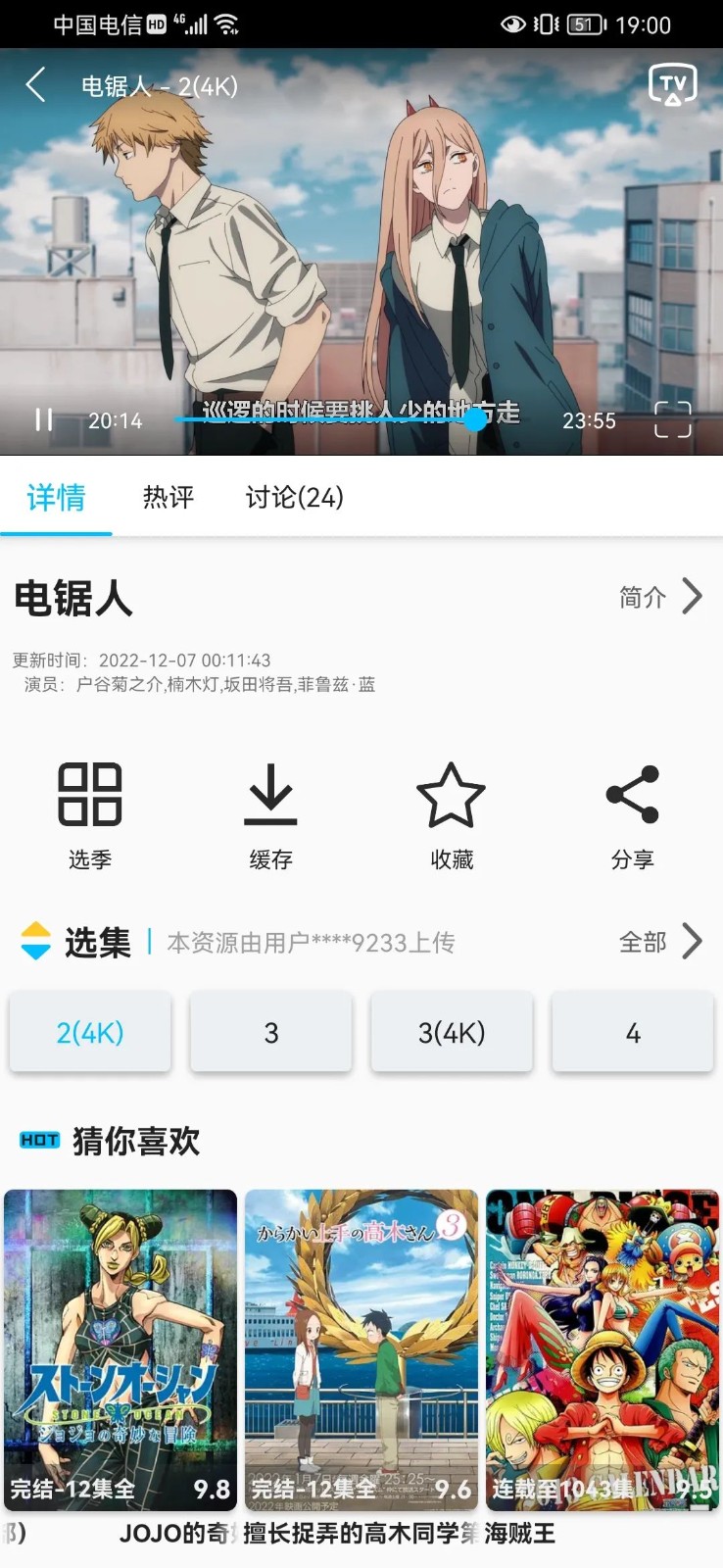This screenshot has width=723, height=1568.
Task: Switch to episode 3(4K)
Action: coord(452,1032)
